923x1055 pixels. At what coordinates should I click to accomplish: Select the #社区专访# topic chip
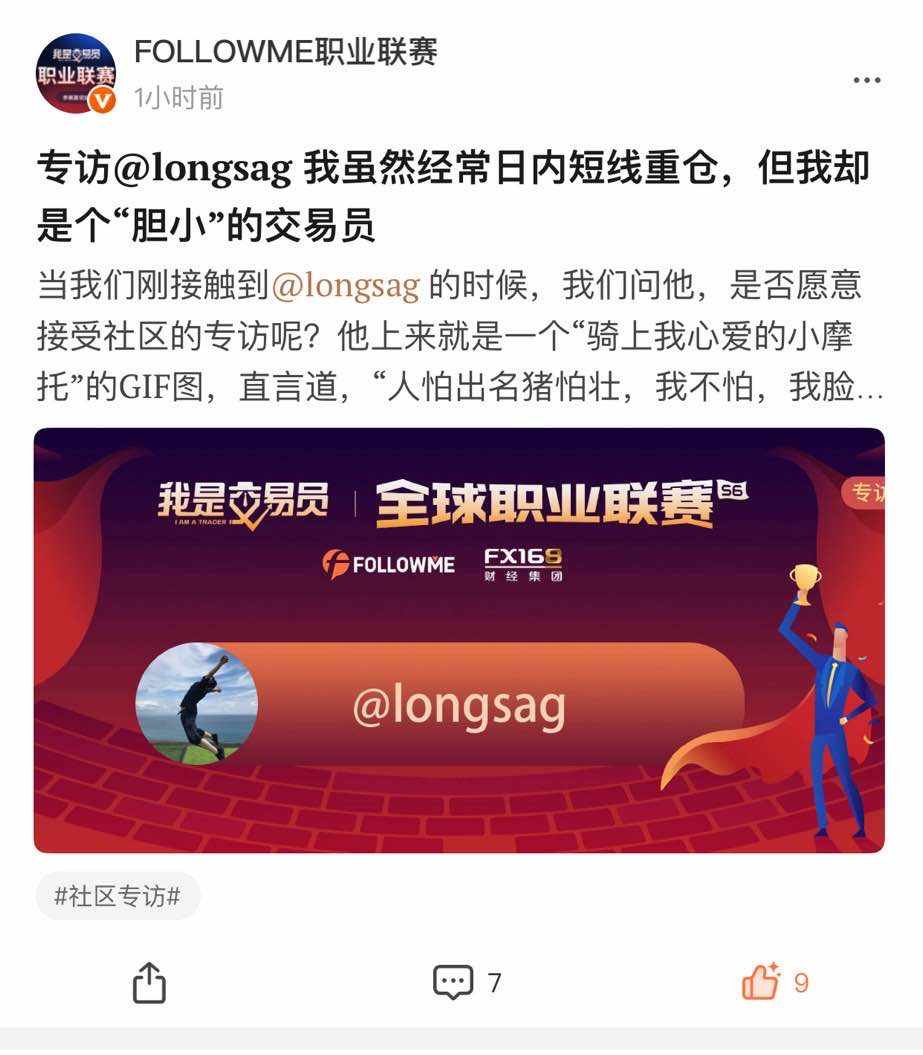click(x=118, y=896)
